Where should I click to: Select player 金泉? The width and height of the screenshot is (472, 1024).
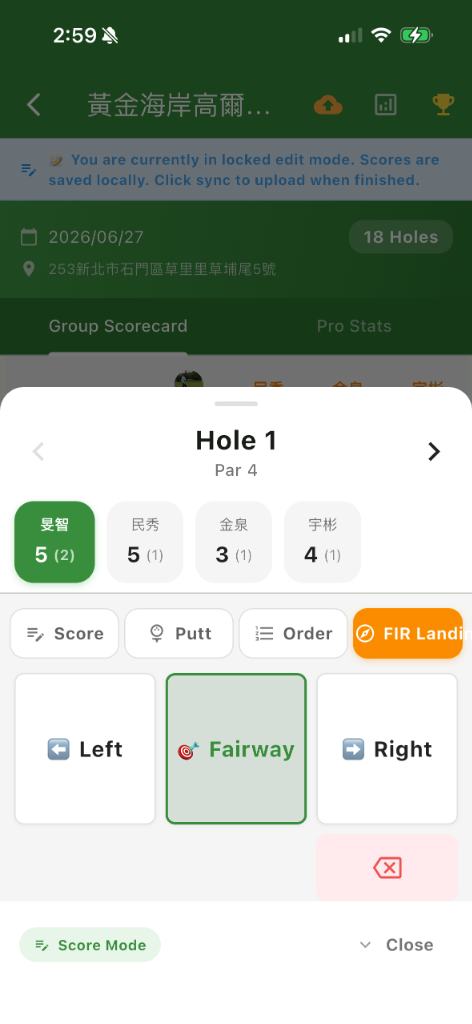[234, 542]
